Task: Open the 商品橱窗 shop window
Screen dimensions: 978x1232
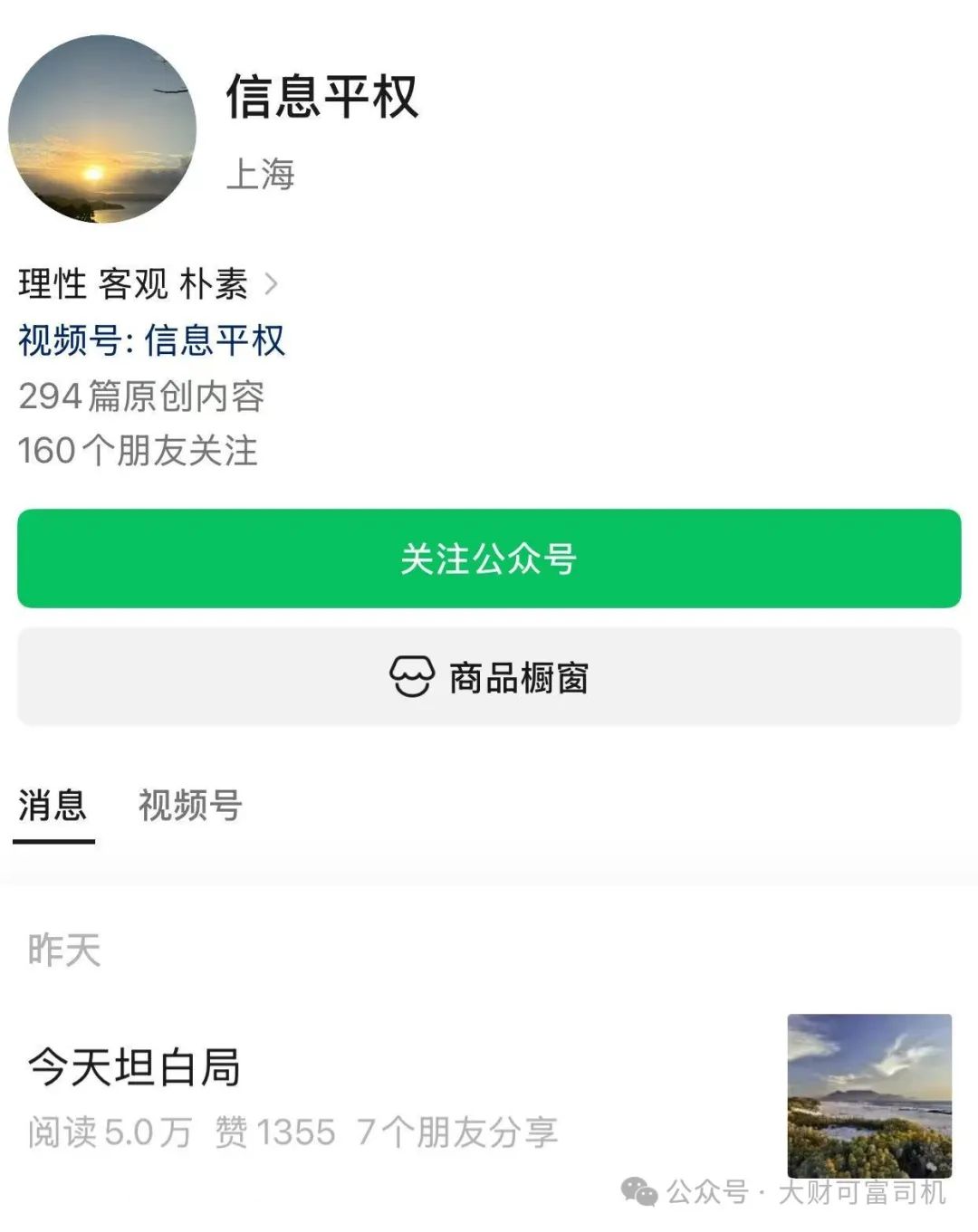Action: (x=489, y=677)
